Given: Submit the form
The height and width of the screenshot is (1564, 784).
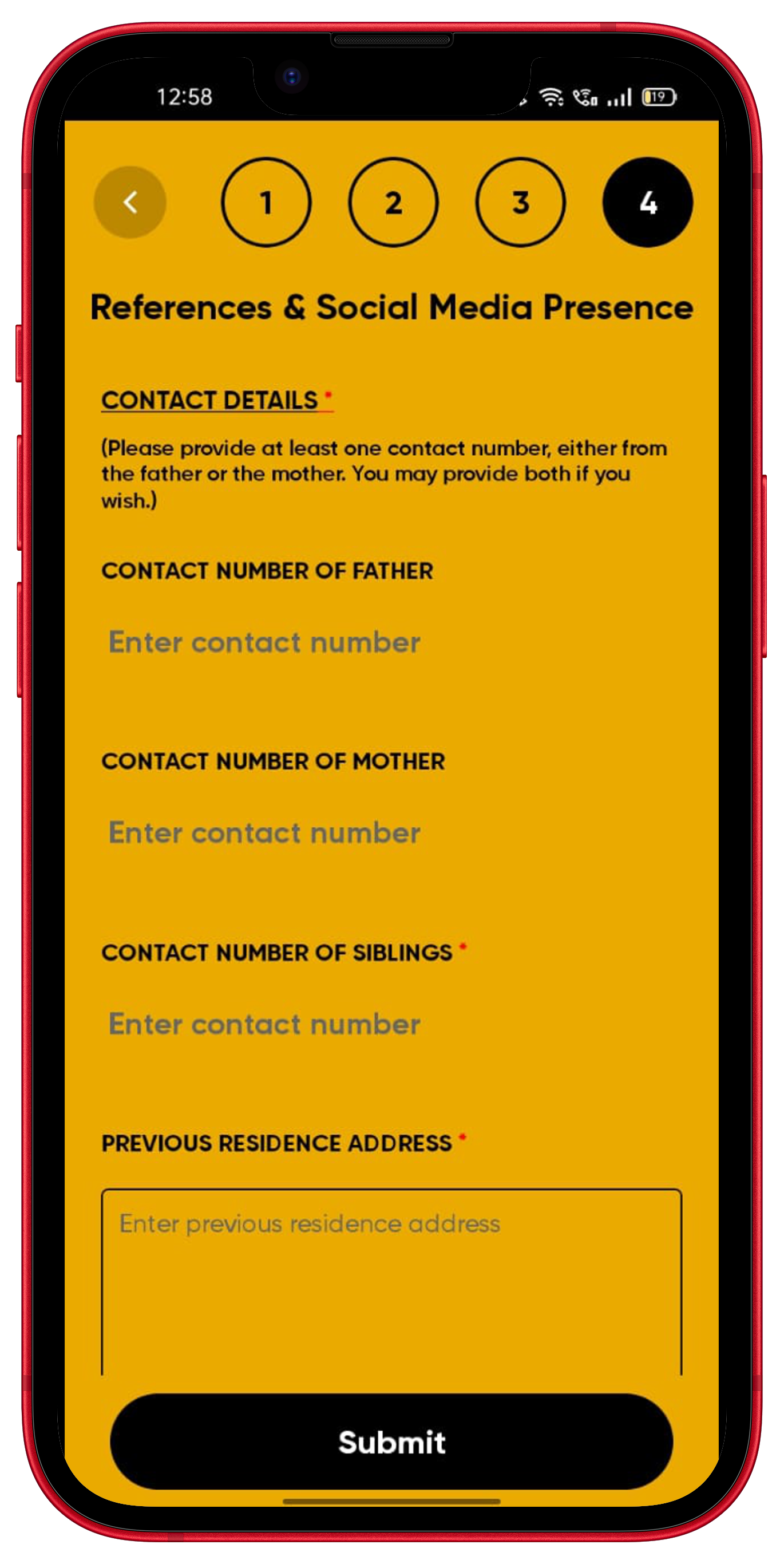Looking at the screenshot, I should pyautogui.click(x=391, y=1441).
